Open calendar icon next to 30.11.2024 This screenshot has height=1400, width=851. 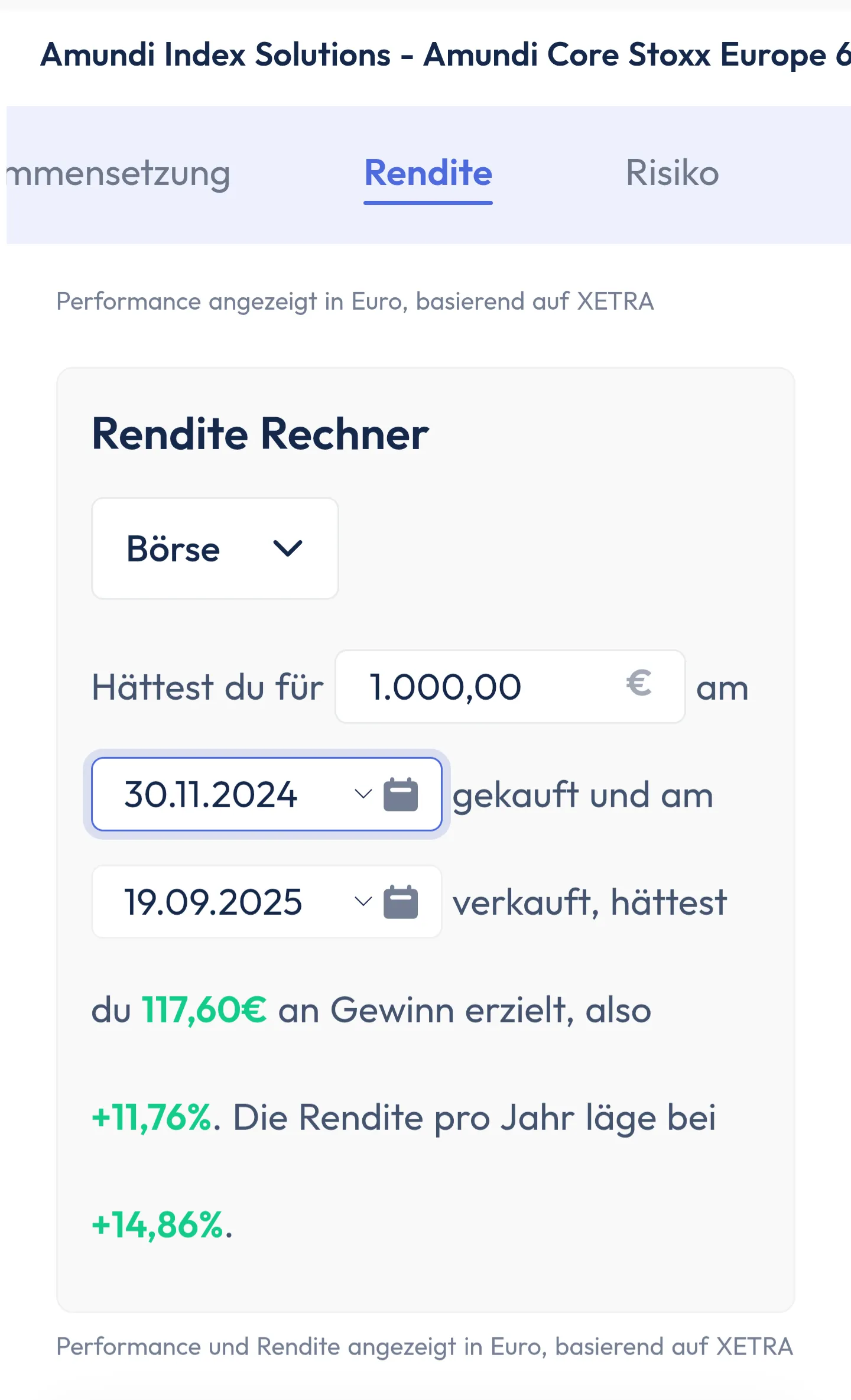click(401, 794)
